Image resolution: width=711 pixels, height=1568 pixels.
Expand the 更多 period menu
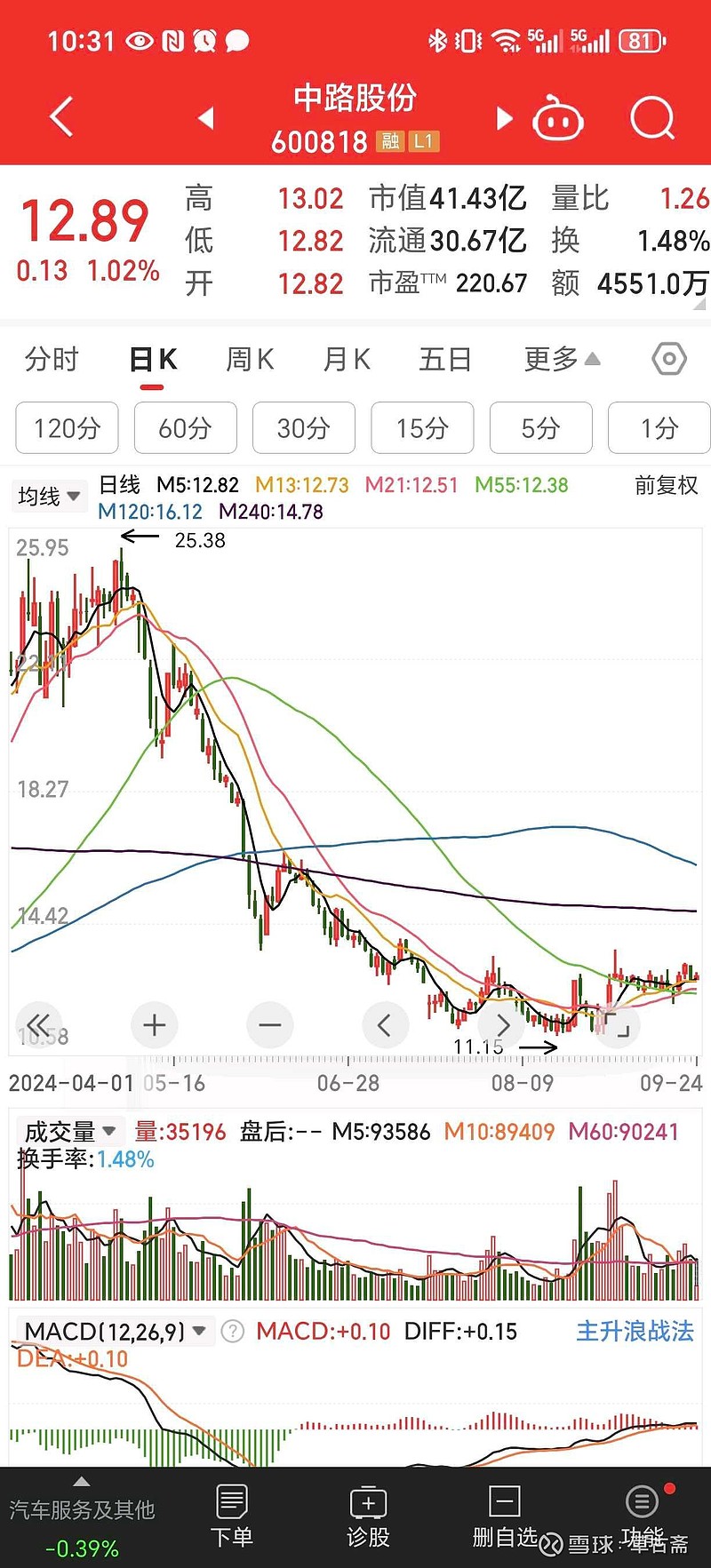562,360
